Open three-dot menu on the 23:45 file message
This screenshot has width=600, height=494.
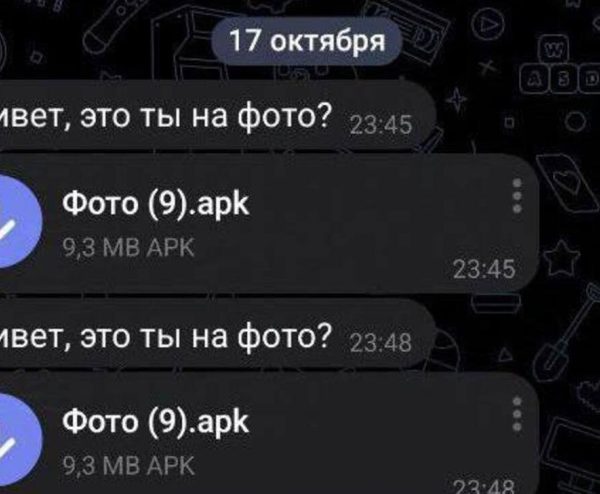tap(517, 195)
